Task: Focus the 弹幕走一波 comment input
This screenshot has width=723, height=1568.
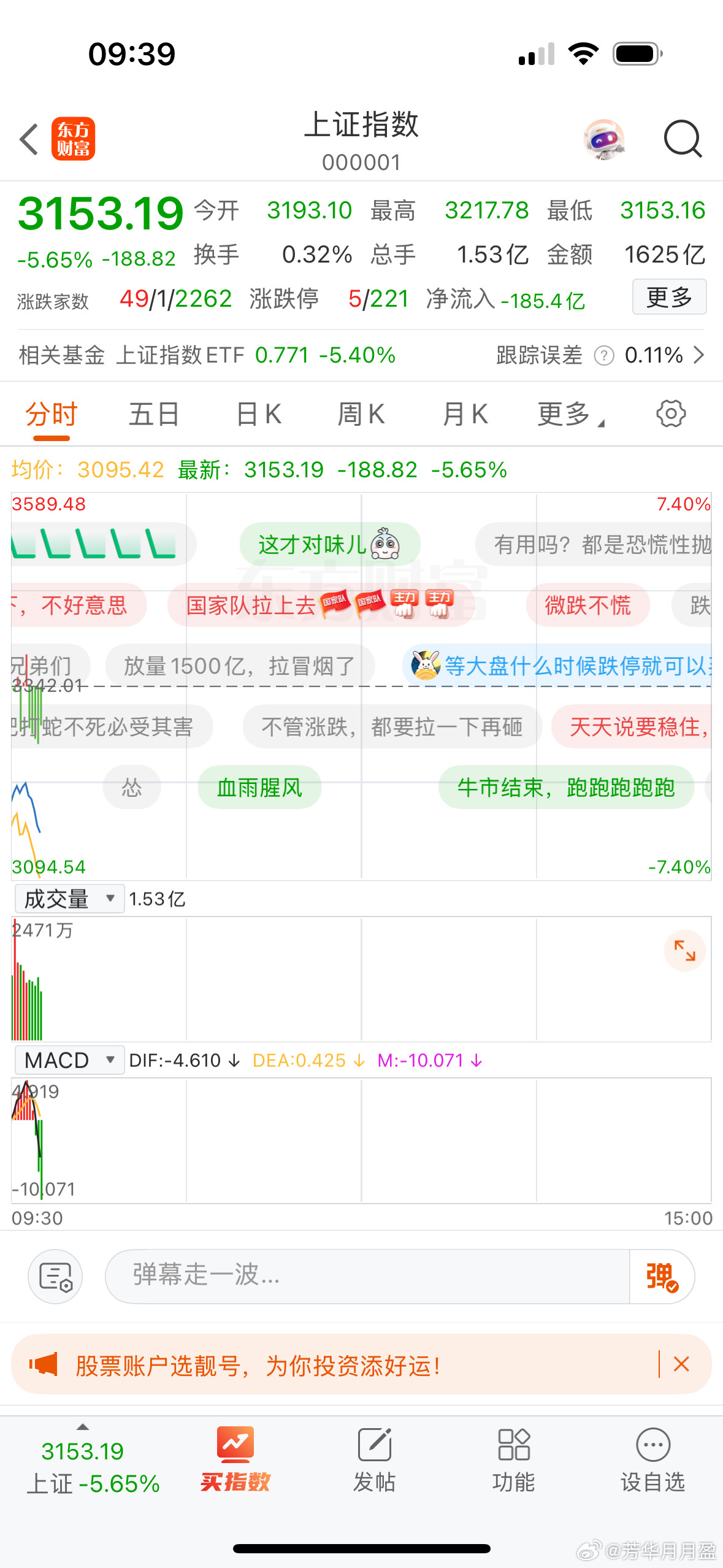Action: click(368, 1276)
